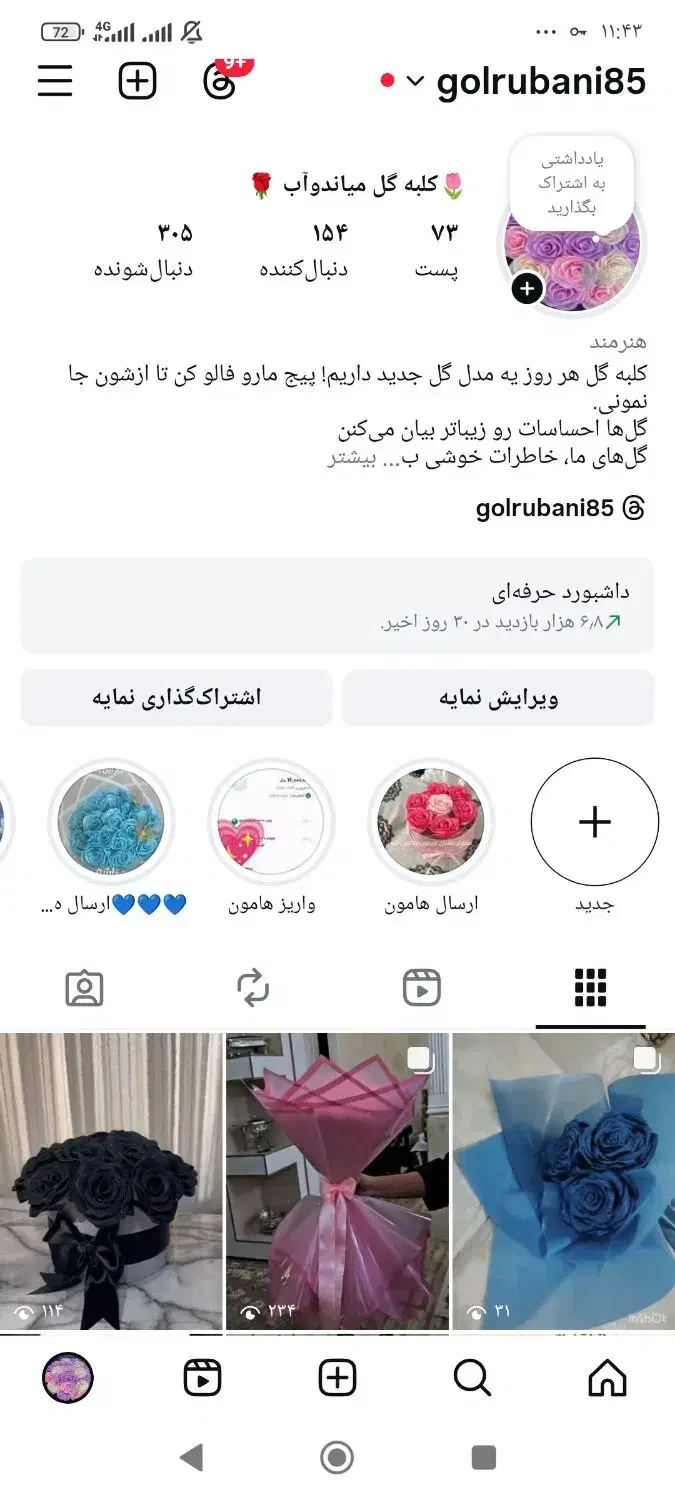Tap اشتراک‌گذاری نمایه button
This screenshot has height=1500, width=675.
pos(176,698)
